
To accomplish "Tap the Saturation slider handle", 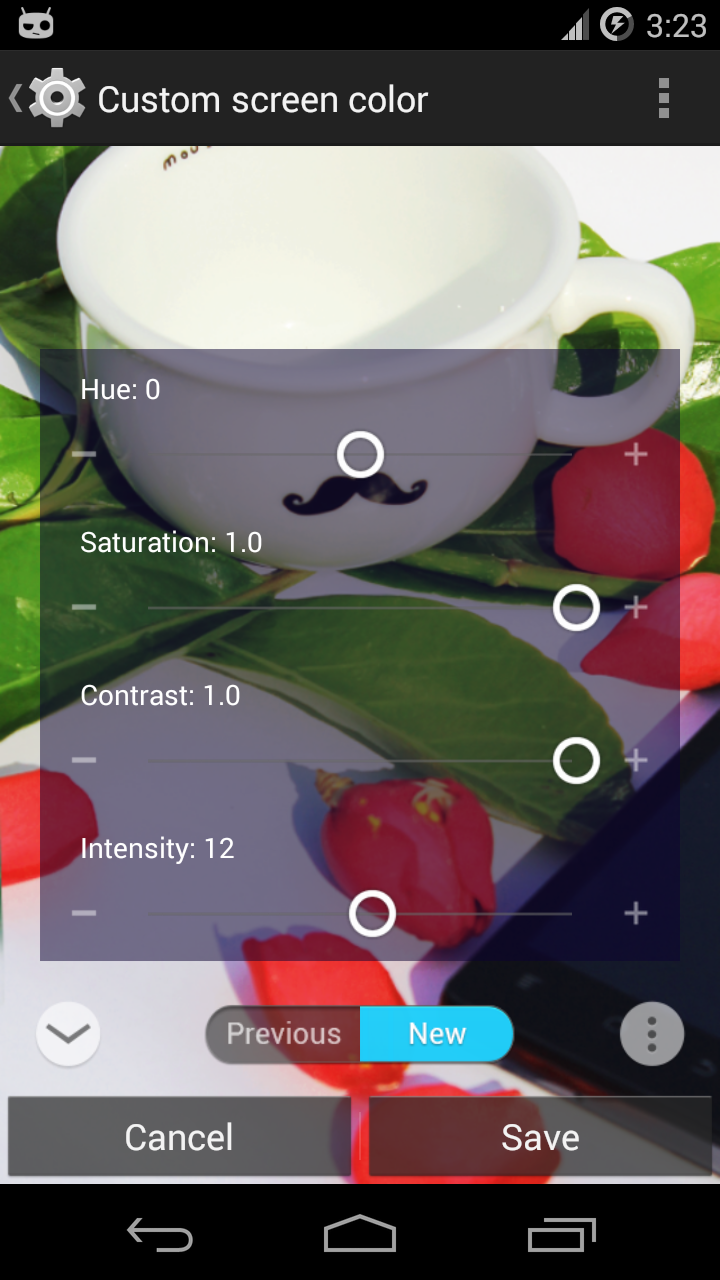I will (x=576, y=607).
